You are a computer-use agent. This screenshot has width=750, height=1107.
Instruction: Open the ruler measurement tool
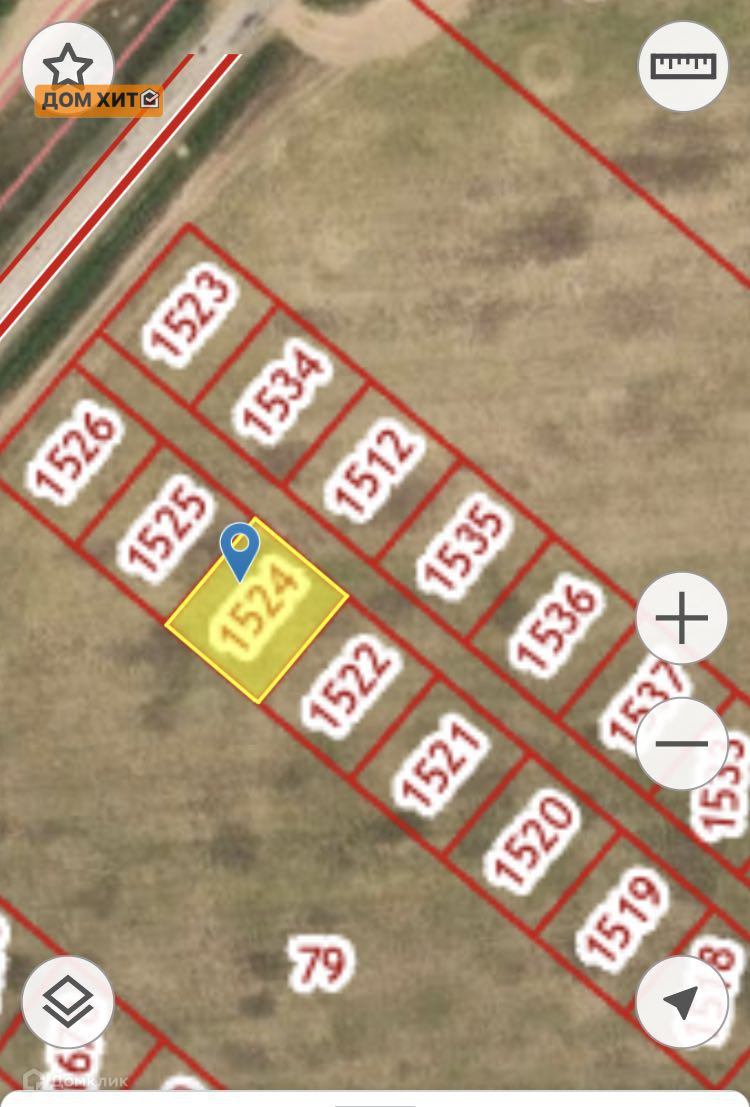(x=684, y=66)
